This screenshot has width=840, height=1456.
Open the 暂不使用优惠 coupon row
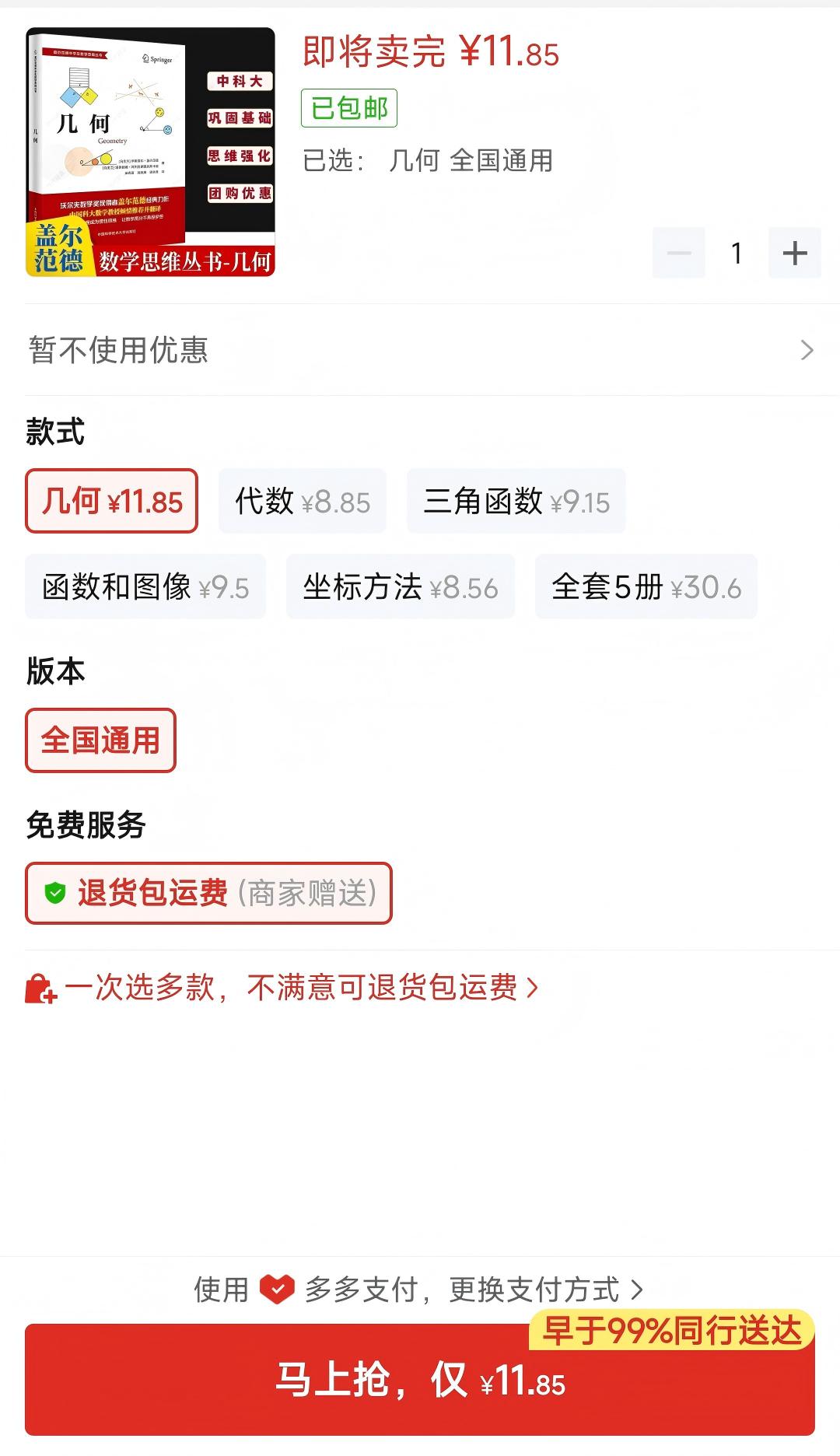420,350
